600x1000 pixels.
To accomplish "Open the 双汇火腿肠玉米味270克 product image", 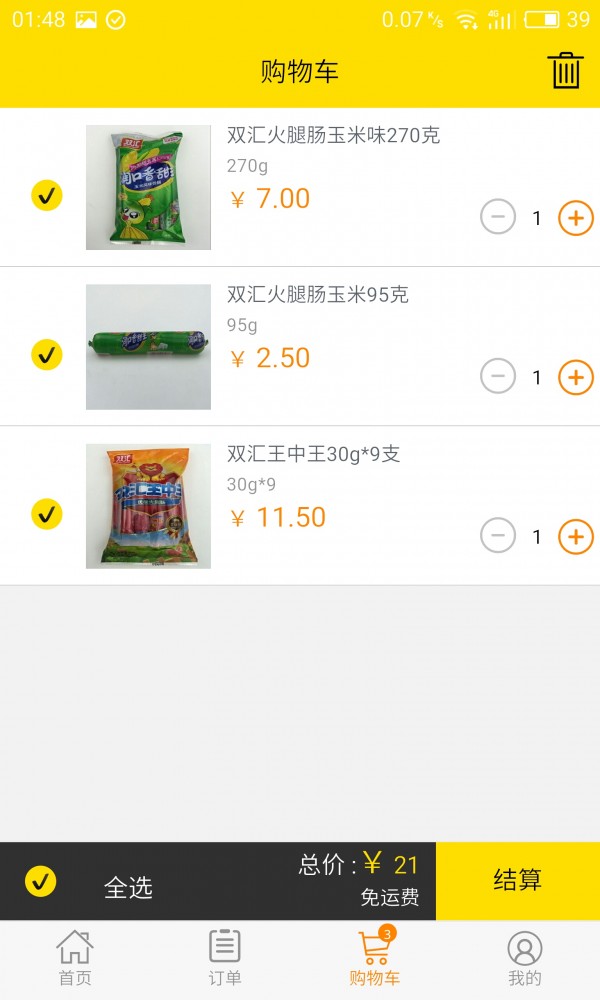I will tap(148, 187).
